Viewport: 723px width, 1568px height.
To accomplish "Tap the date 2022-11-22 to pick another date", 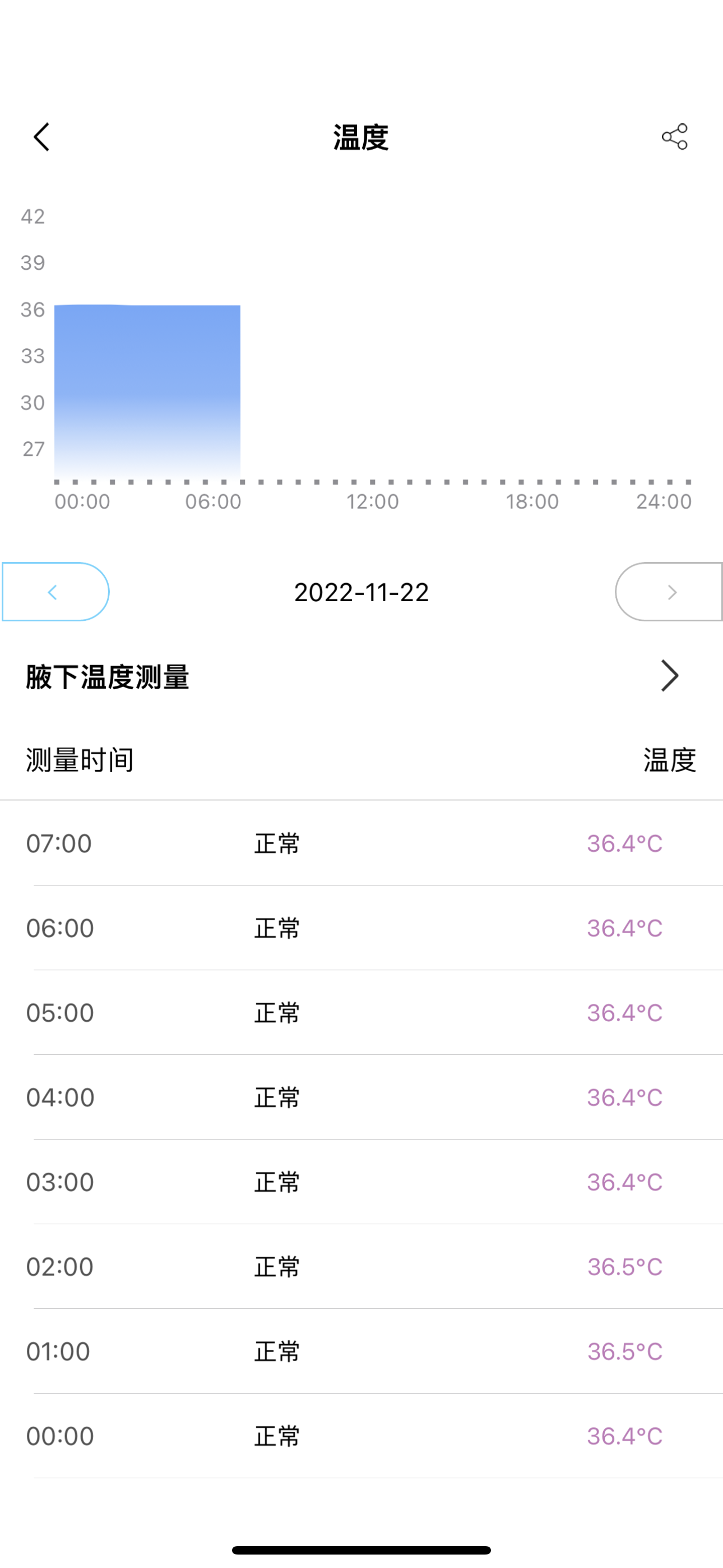I will pyautogui.click(x=361, y=592).
